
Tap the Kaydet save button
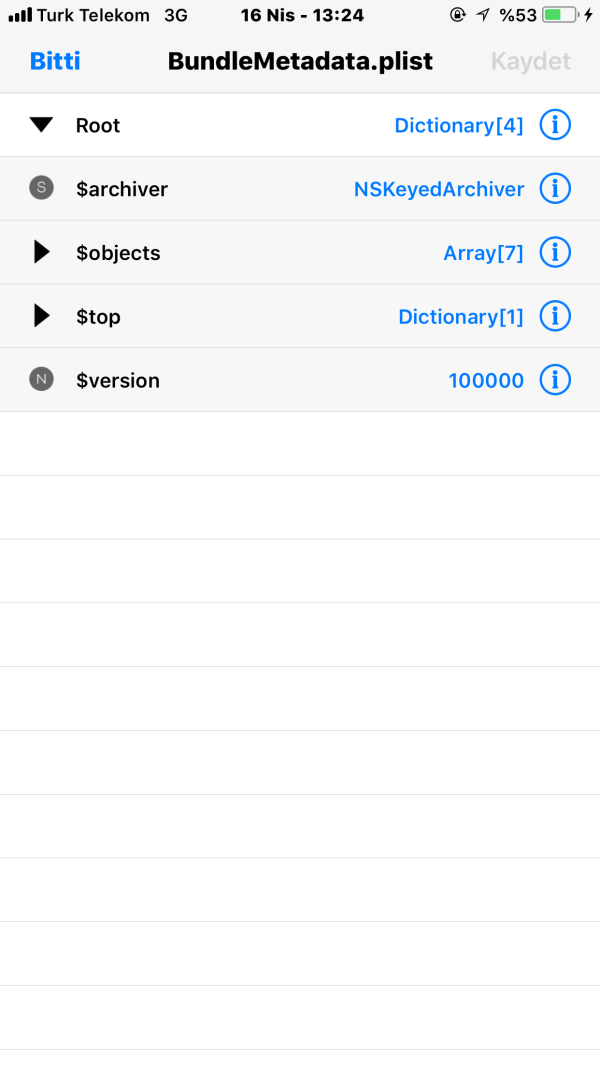pos(530,61)
